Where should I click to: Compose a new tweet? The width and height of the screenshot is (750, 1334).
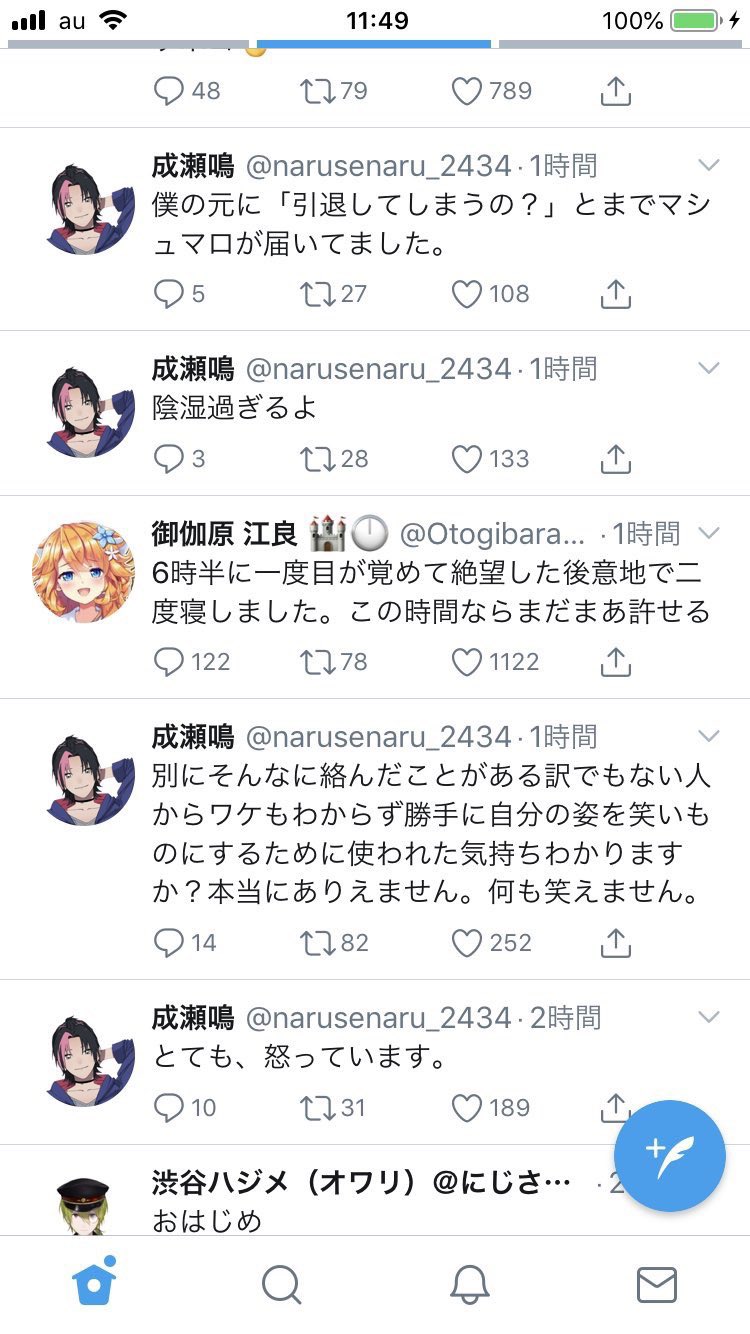pyautogui.click(x=669, y=1155)
